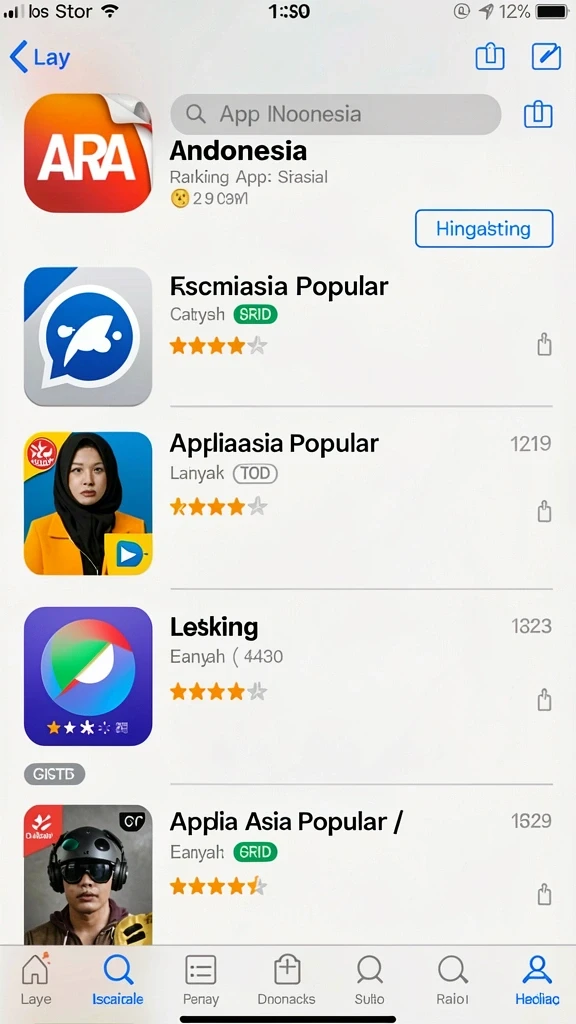Viewport: 576px width, 1024px height.
Task: Switch to the Raiol tab
Action: (x=453, y=980)
